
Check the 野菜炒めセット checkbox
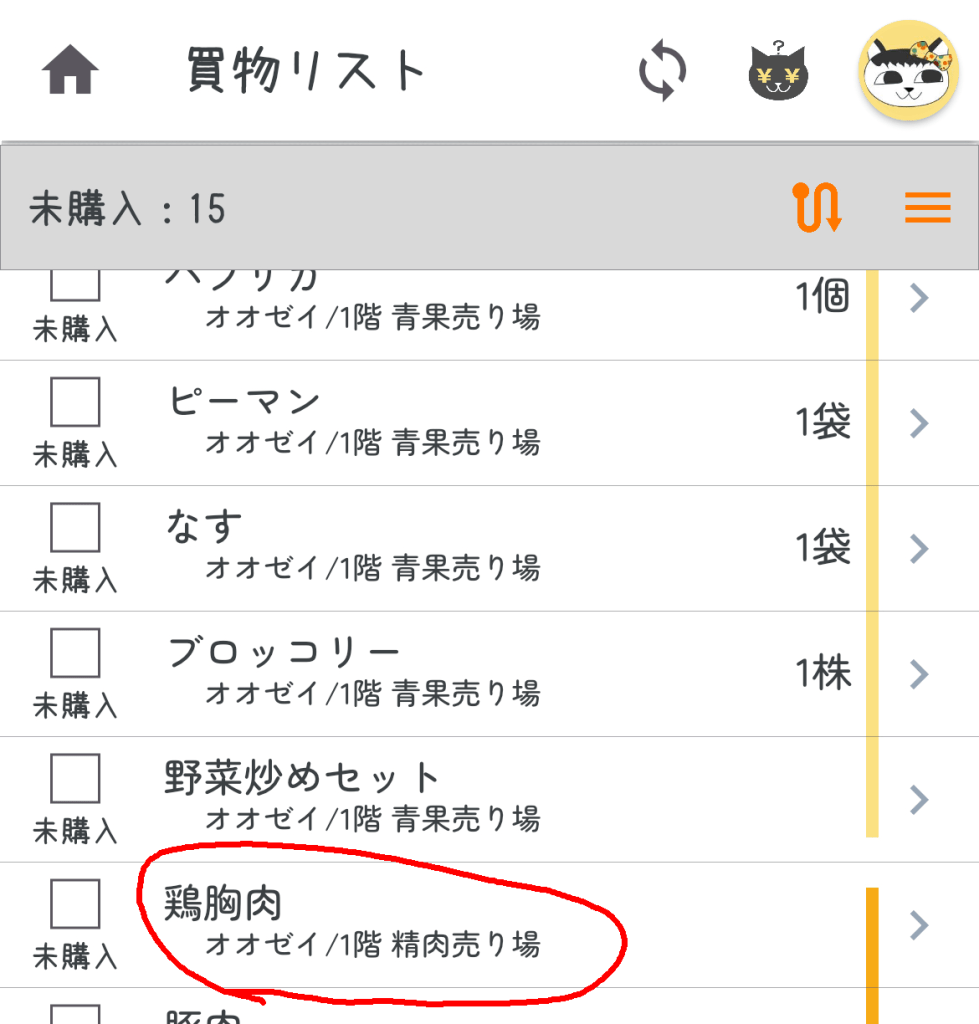(75, 777)
